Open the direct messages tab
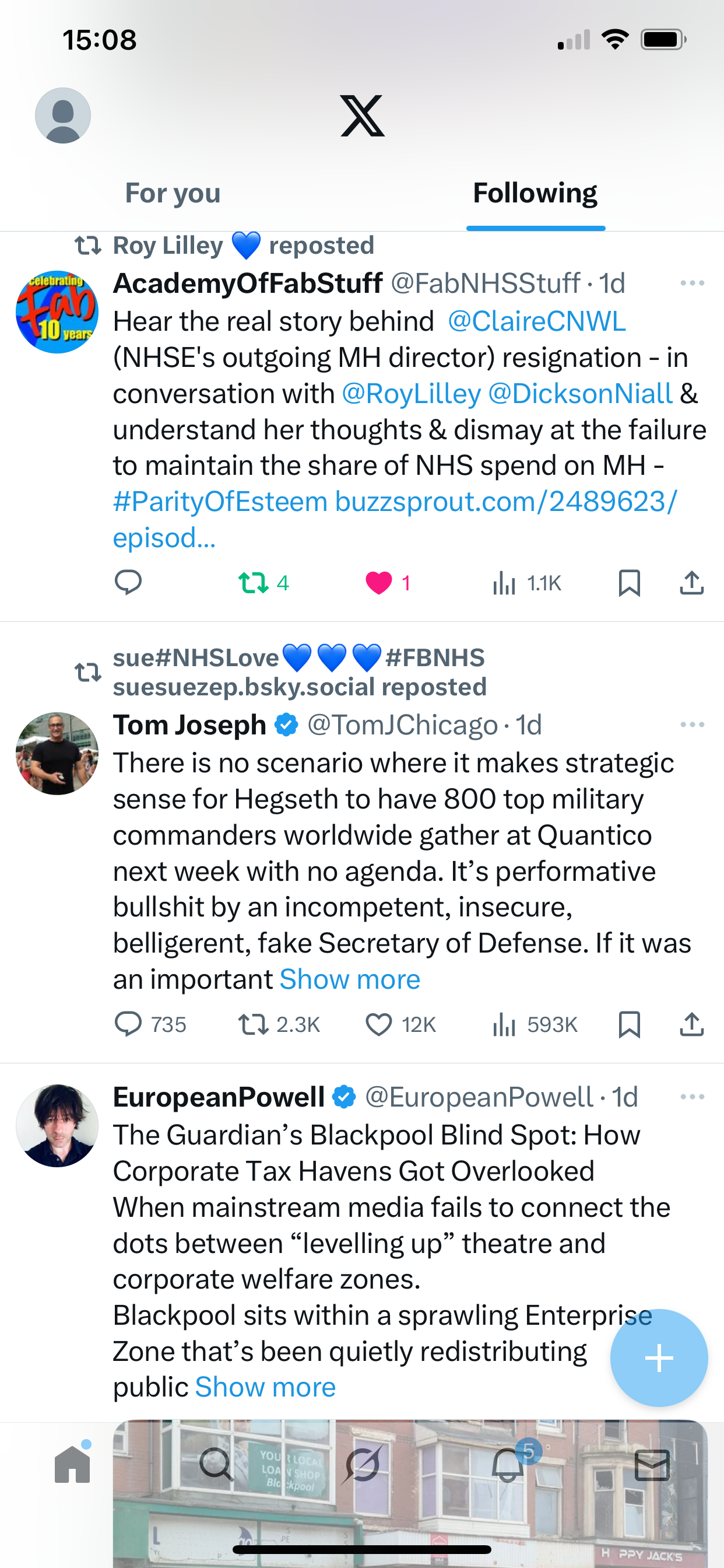The width and height of the screenshot is (724, 1568). point(652,1465)
